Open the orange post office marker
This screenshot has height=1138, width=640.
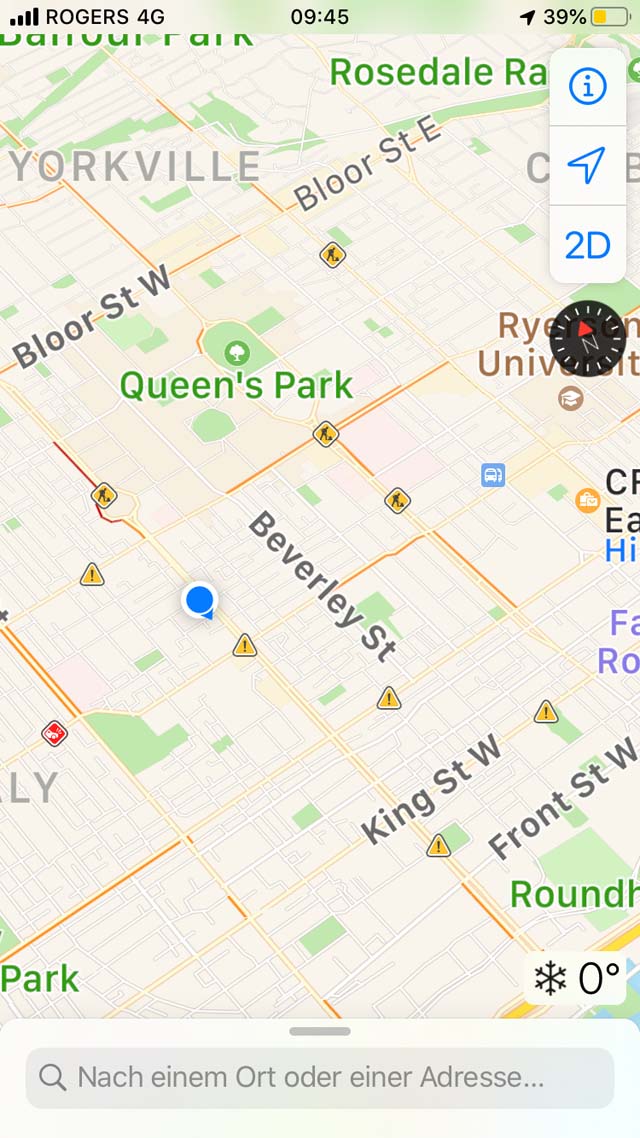(x=588, y=500)
